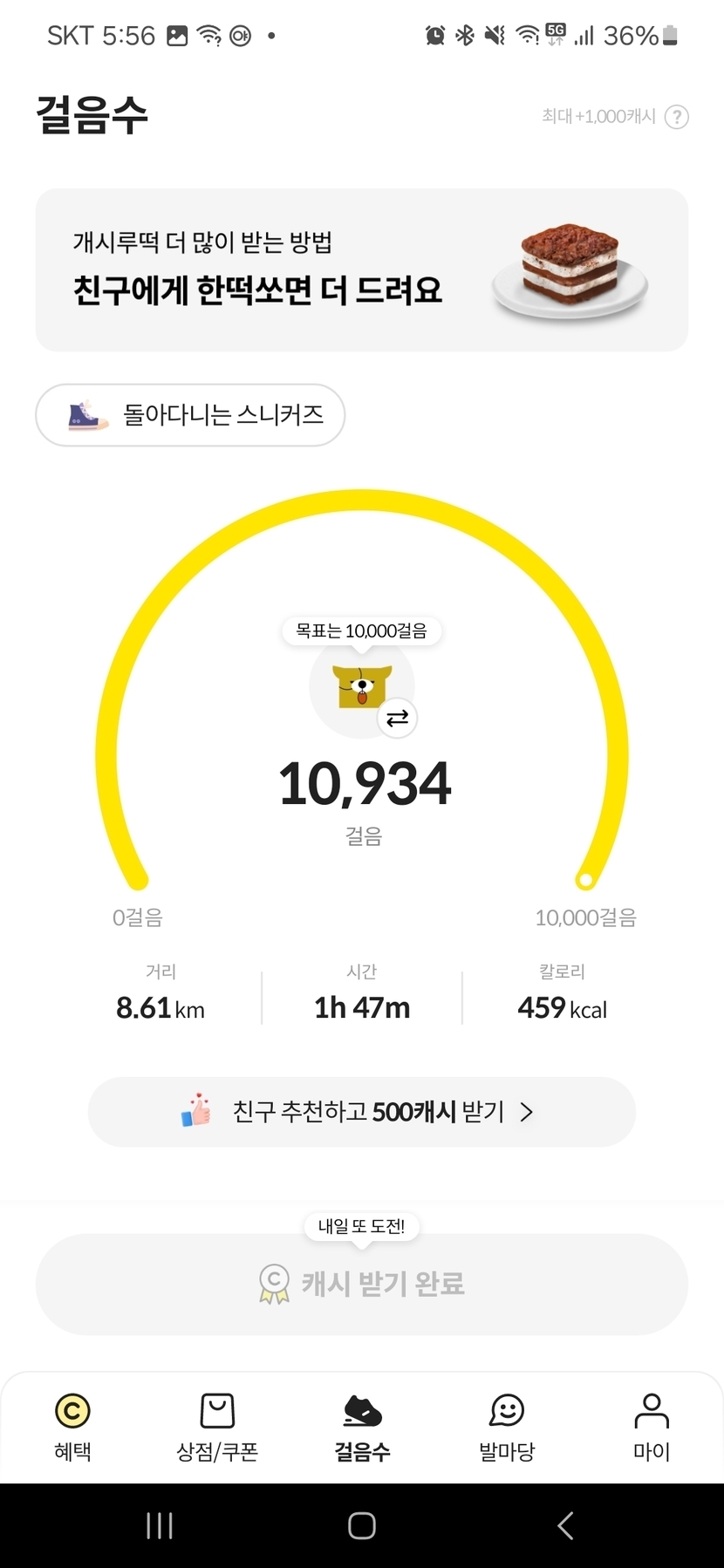Select the 걸음수 tab
Viewport: 724px width, 1568px height.
(x=362, y=1428)
